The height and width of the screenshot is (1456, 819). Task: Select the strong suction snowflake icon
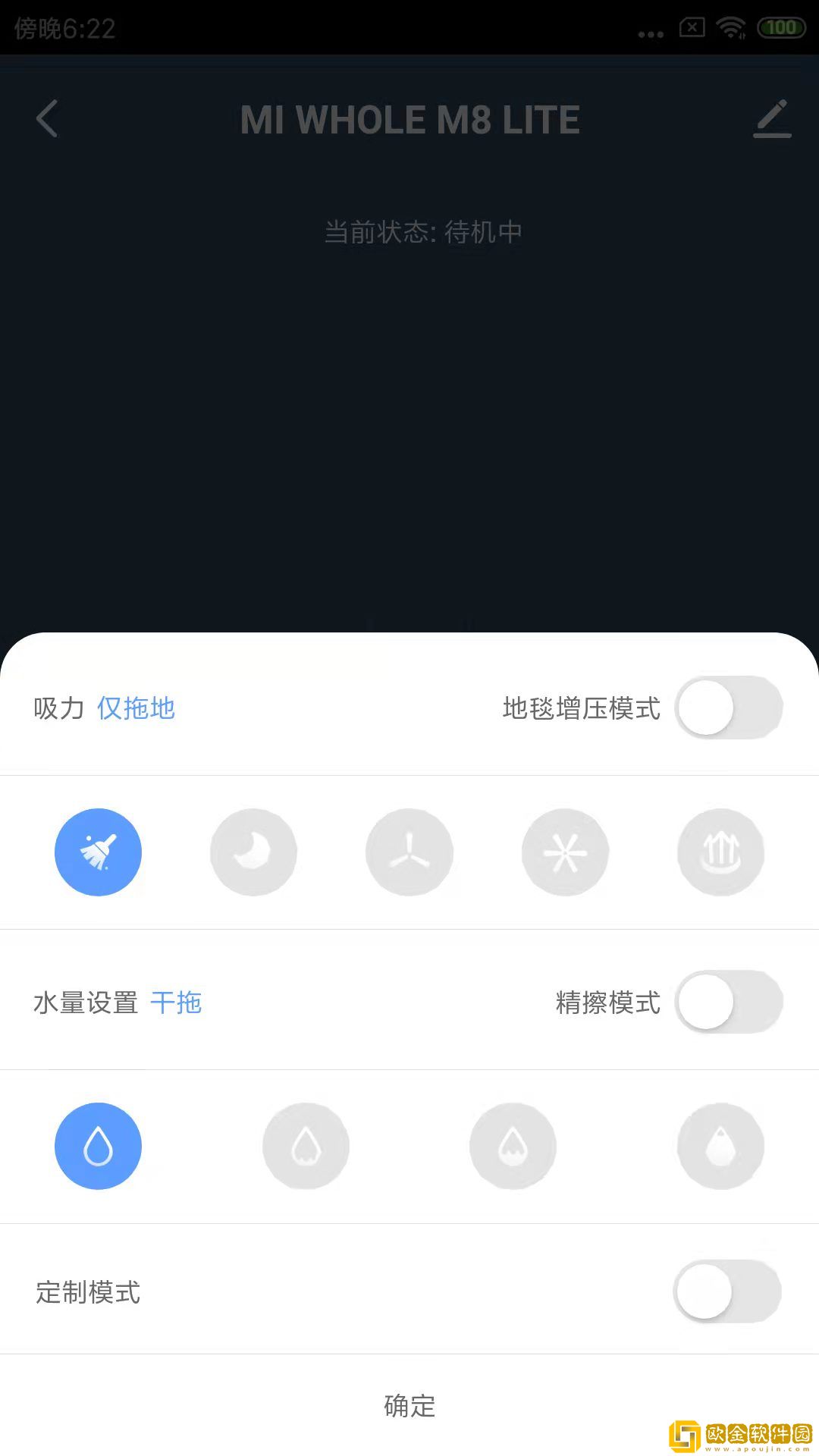coord(565,851)
